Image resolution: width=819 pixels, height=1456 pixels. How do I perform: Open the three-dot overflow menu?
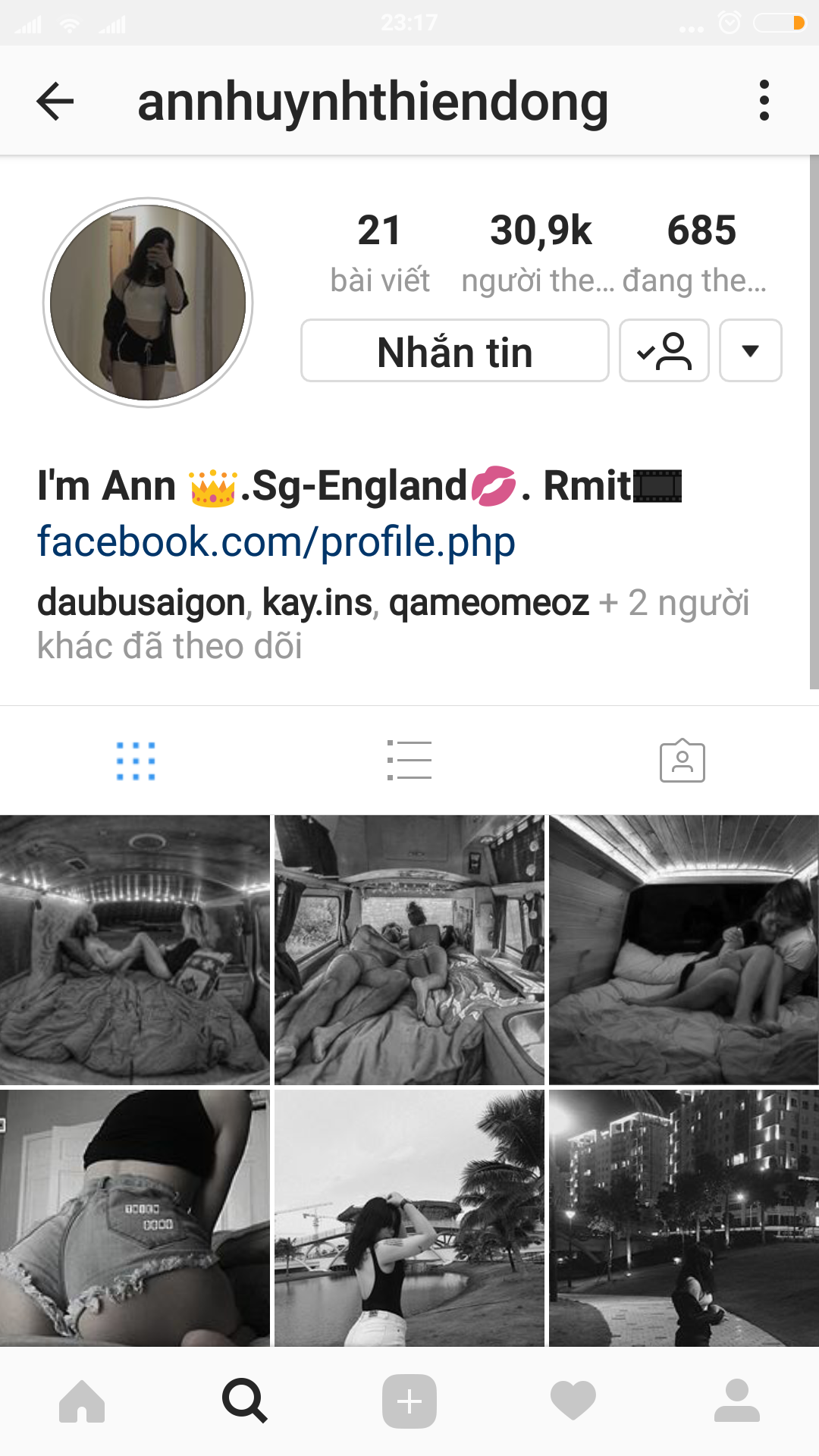[764, 101]
